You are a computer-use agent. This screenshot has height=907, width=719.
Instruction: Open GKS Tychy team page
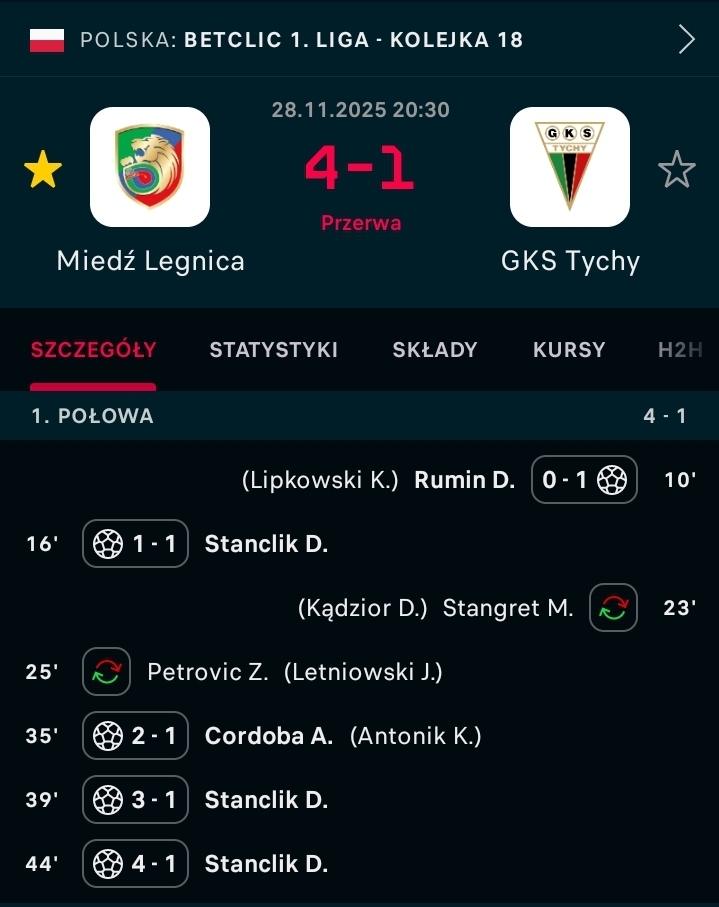tap(570, 168)
